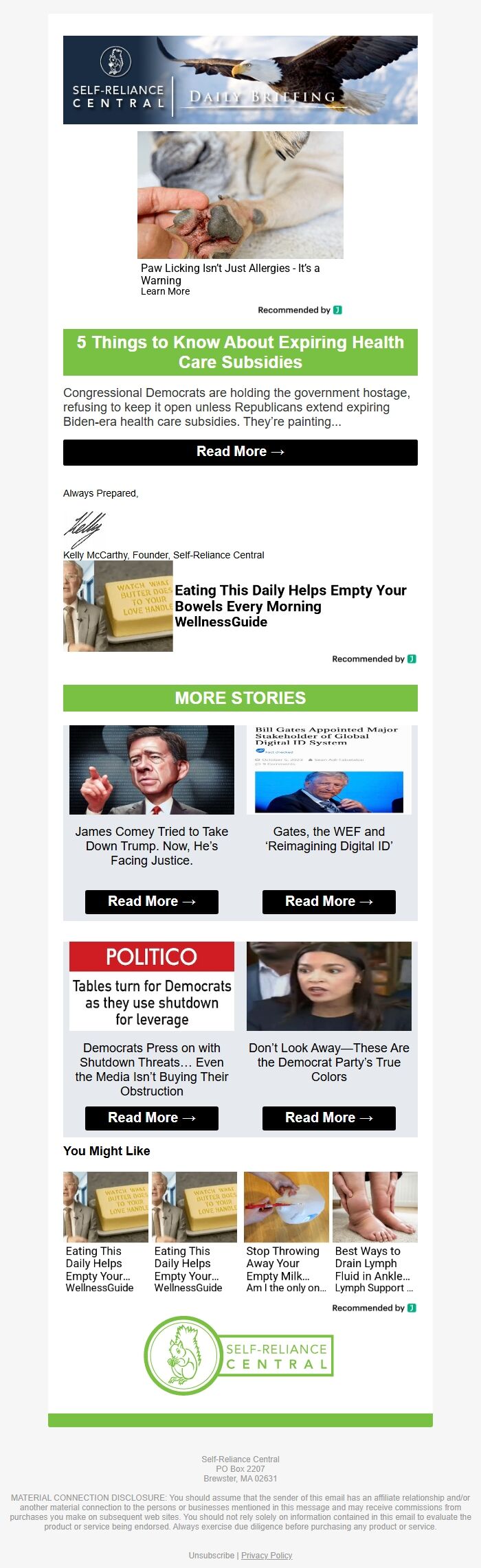The width and height of the screenshot is (481, 1568).
Task: Unsubscribe from this newsletter
Action: tap(211, 1555)
